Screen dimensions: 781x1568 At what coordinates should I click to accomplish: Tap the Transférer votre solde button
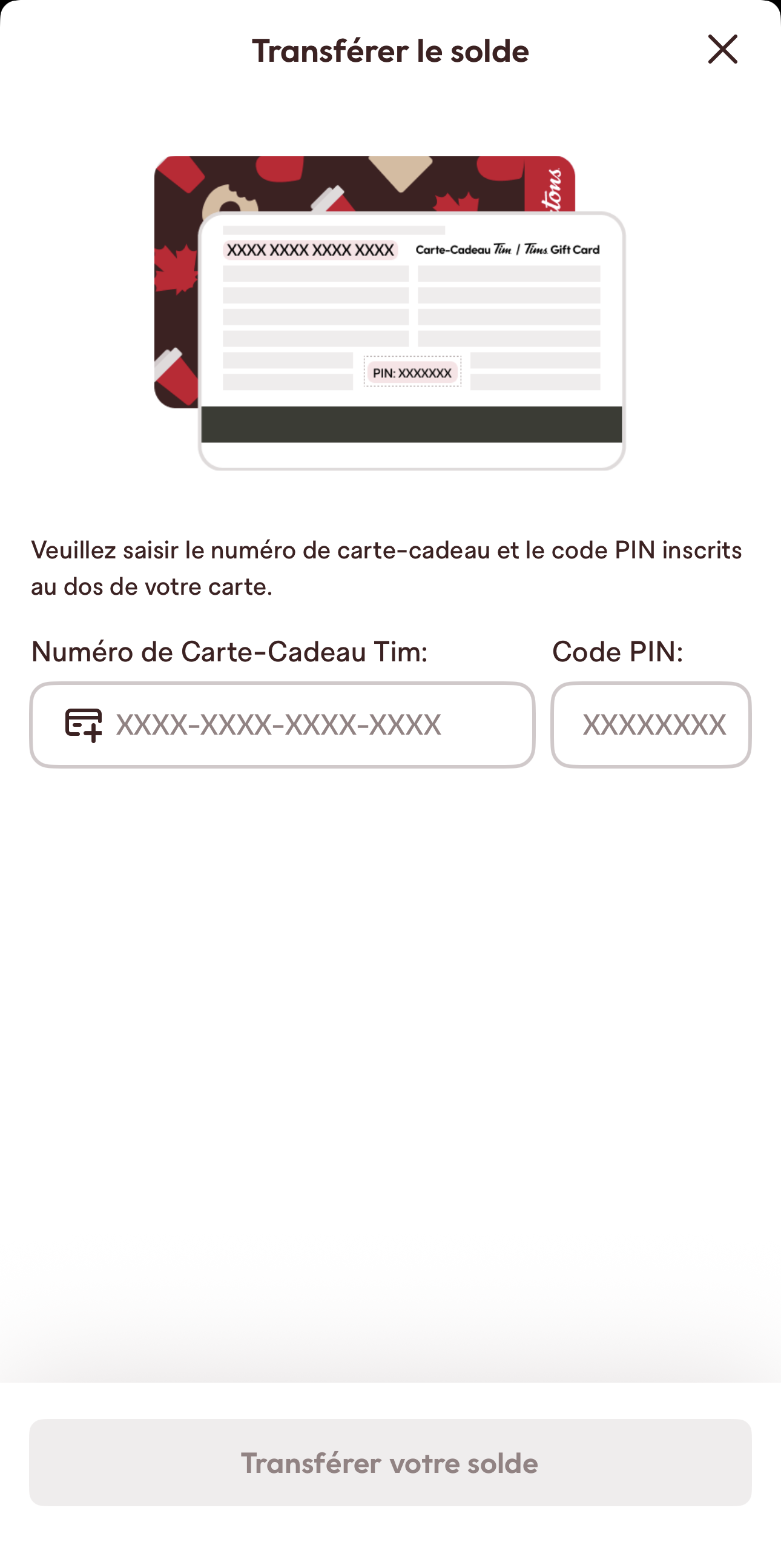coord(391,1463)
